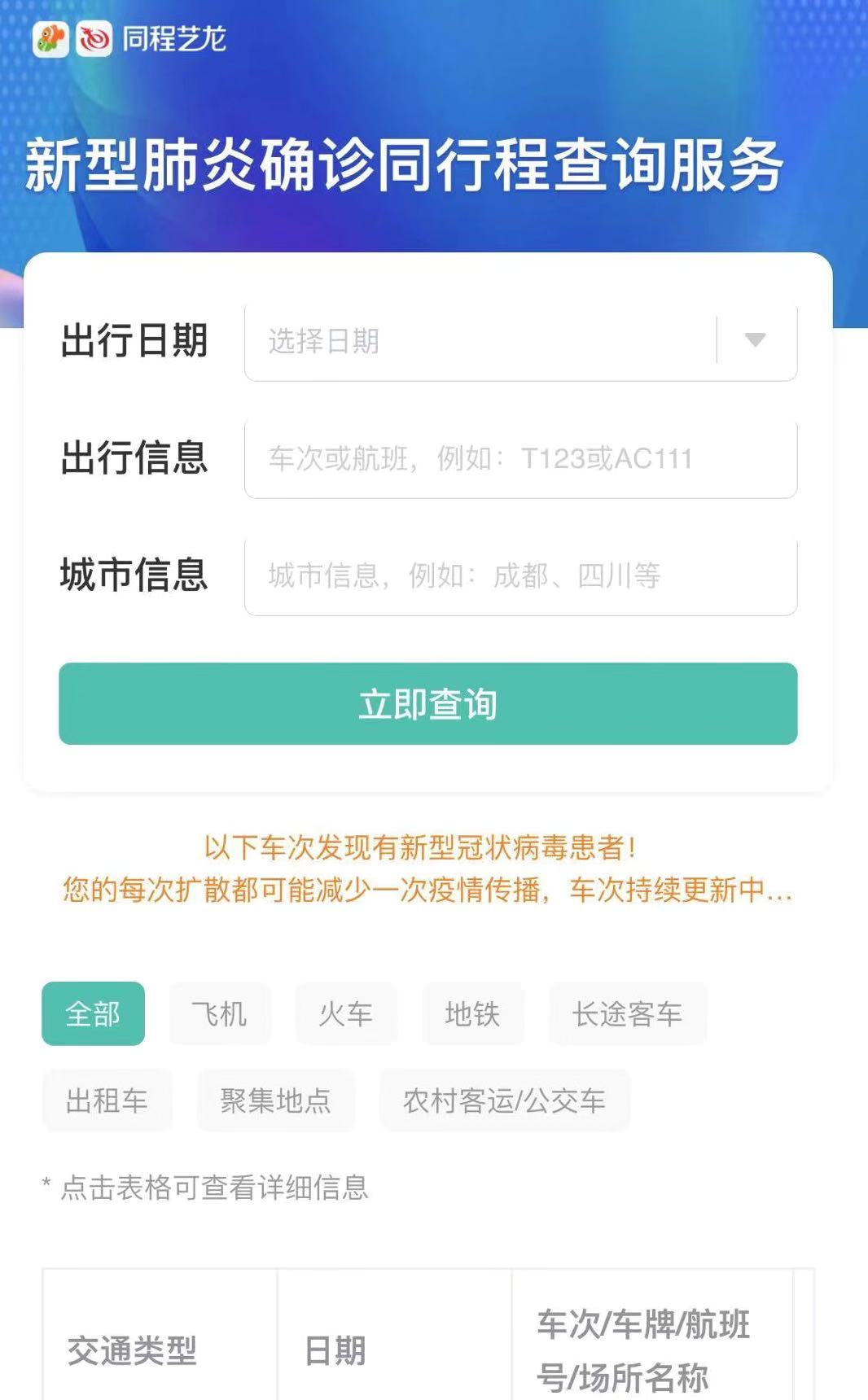Viewport: 868px width, 1400px height.
Task: Select the 出租车 (taxi) category
Action: [107, 1100]
